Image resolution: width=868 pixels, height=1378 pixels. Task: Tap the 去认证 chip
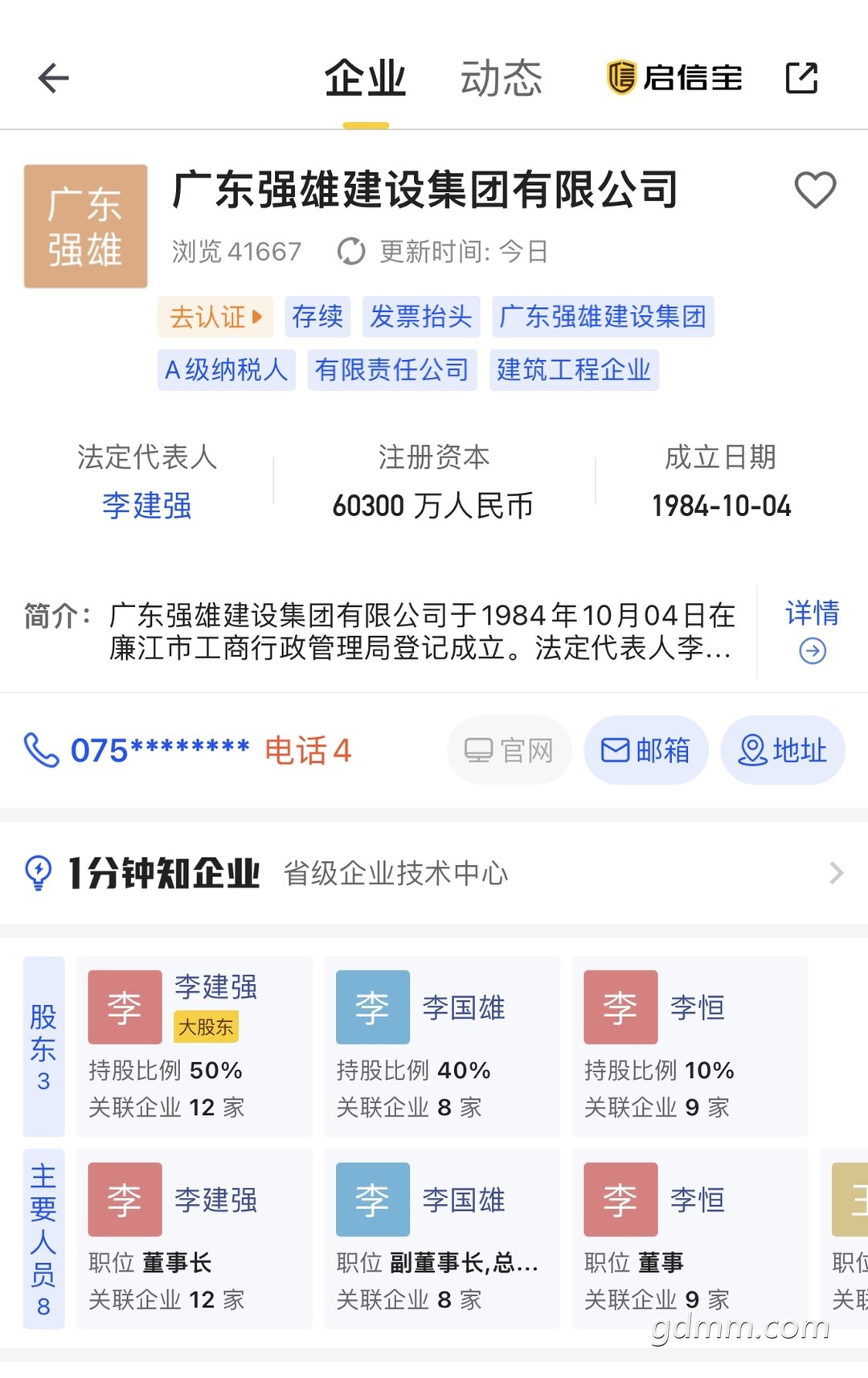tap(215, 317)
